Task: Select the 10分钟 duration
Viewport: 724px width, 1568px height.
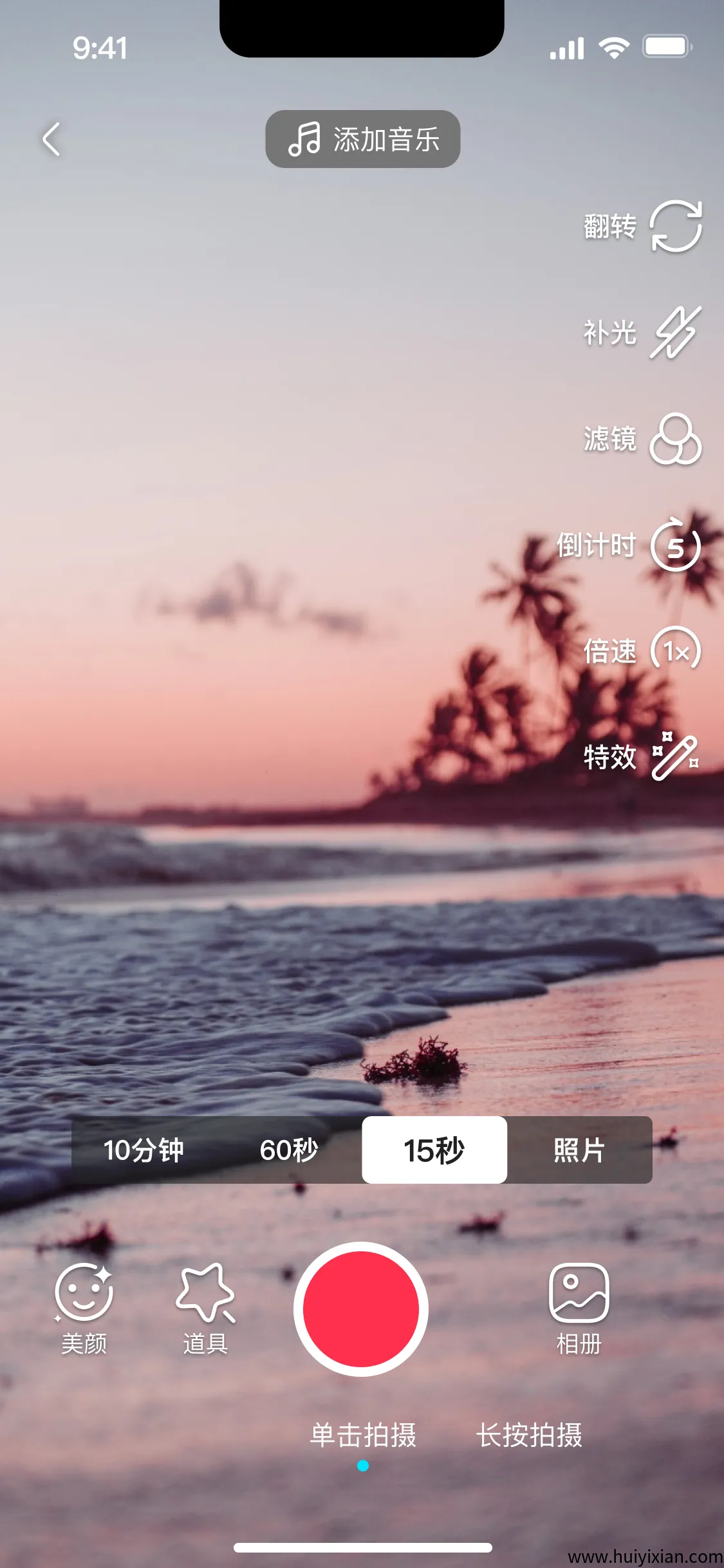Action: (144, 1150)
